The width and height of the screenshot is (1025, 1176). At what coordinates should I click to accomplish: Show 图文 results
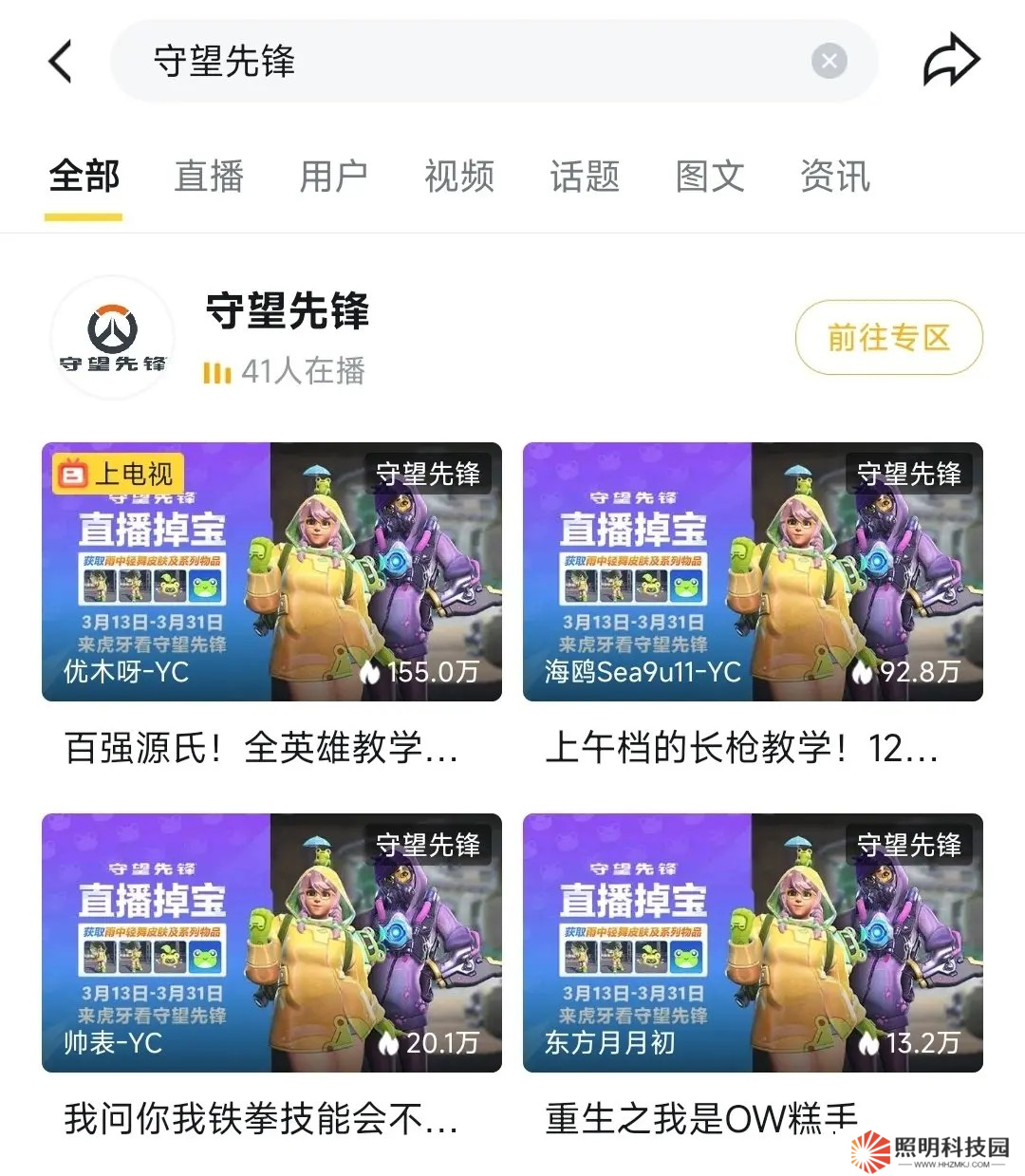709,177
